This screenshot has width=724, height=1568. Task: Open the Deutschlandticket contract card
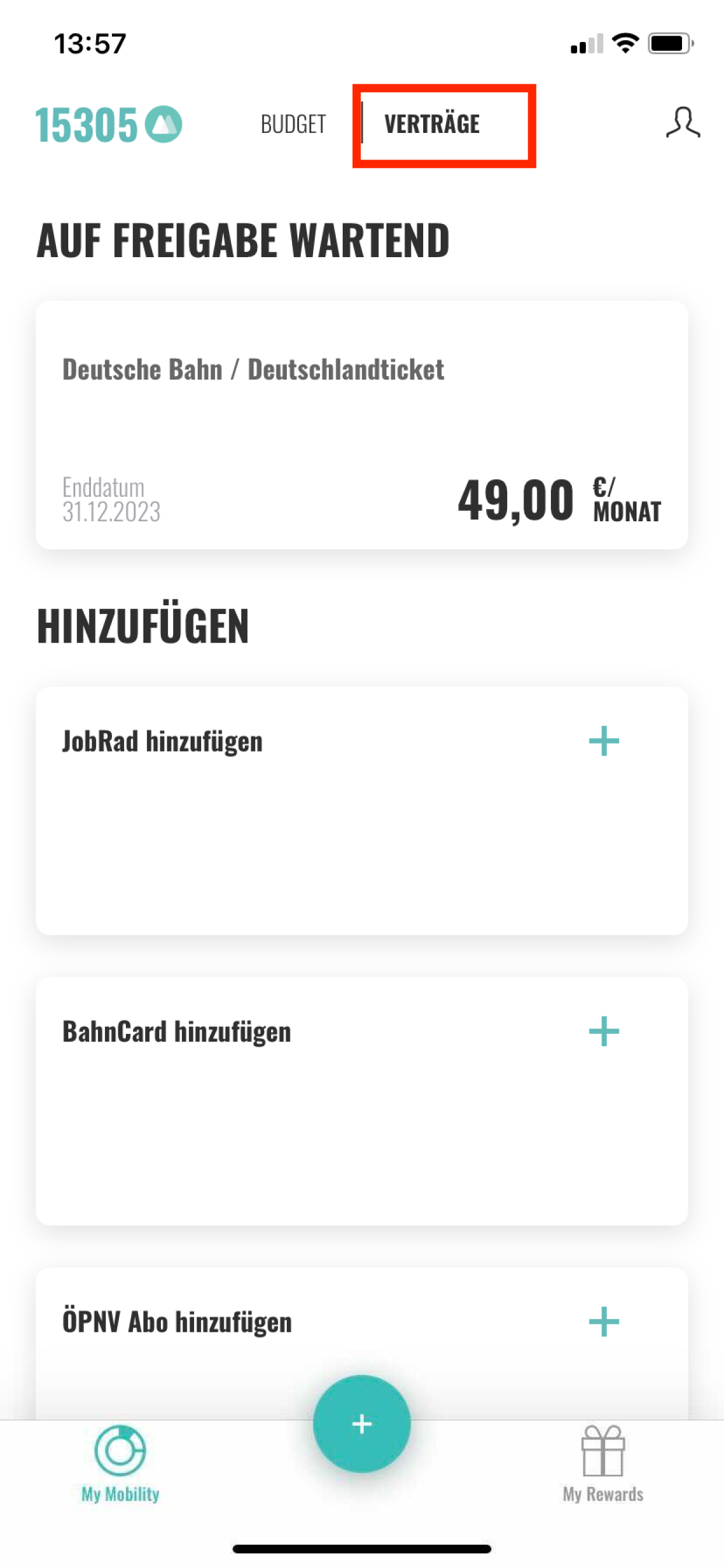(x=361, y=425)
